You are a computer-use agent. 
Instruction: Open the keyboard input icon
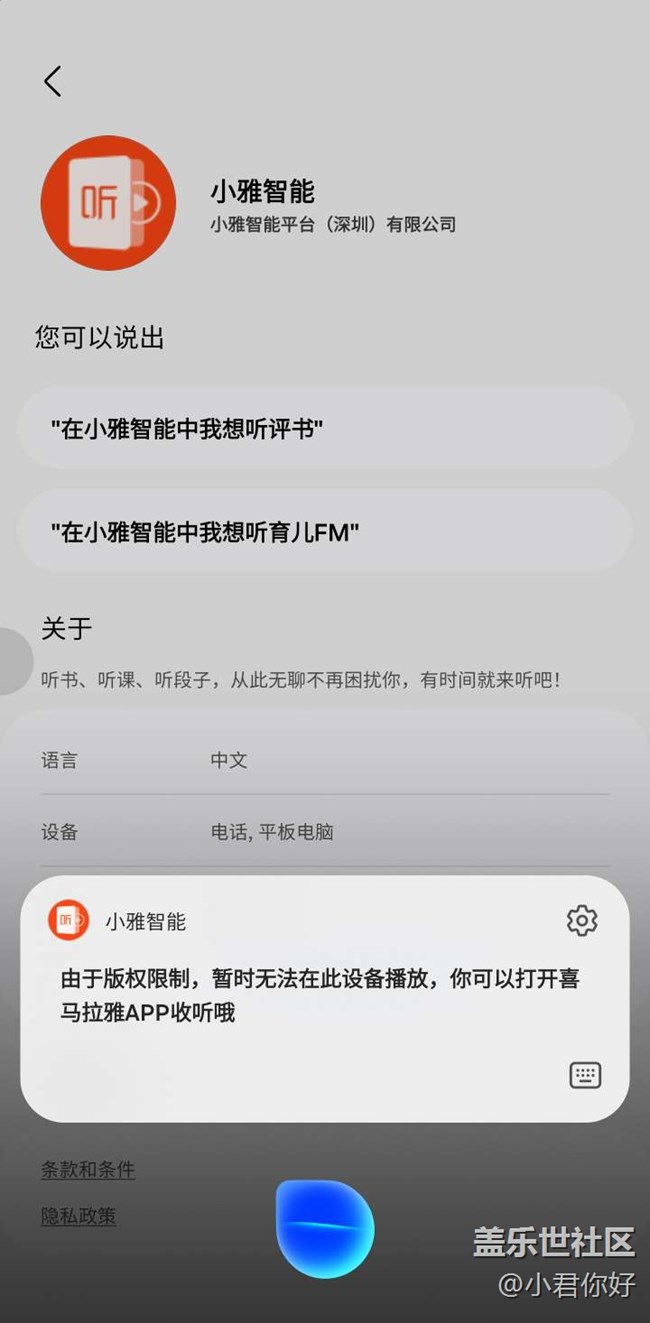pos(585,1075)
